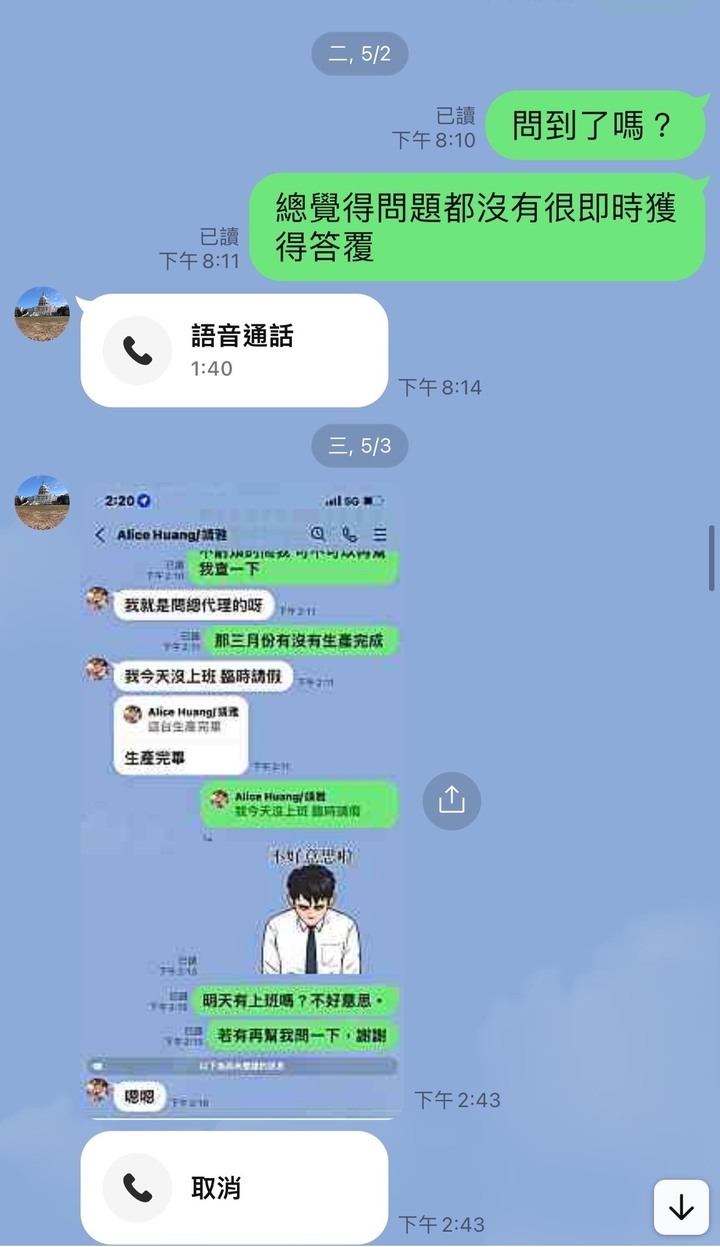This screenshot has width=720, height=1247.
Task: Jump to latest messages with down arrow
Action: click(681, 1207)
